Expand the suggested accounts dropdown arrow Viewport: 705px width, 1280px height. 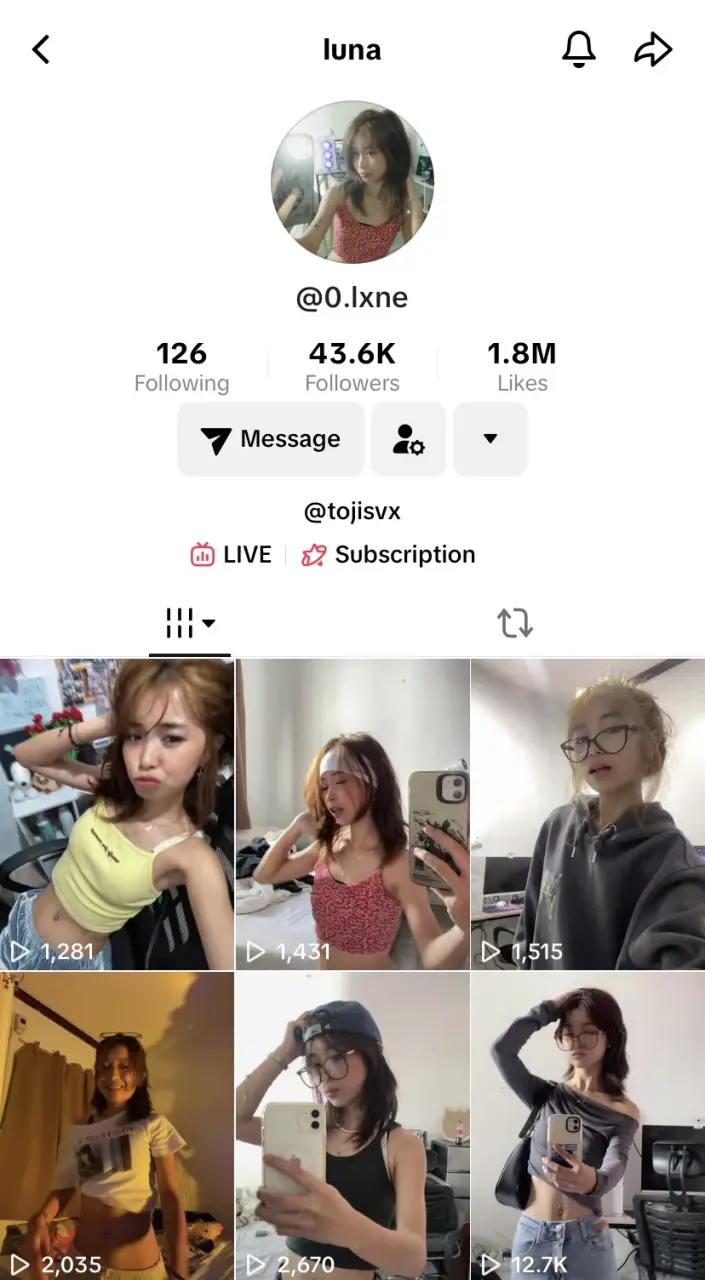(x=490, y=439)
